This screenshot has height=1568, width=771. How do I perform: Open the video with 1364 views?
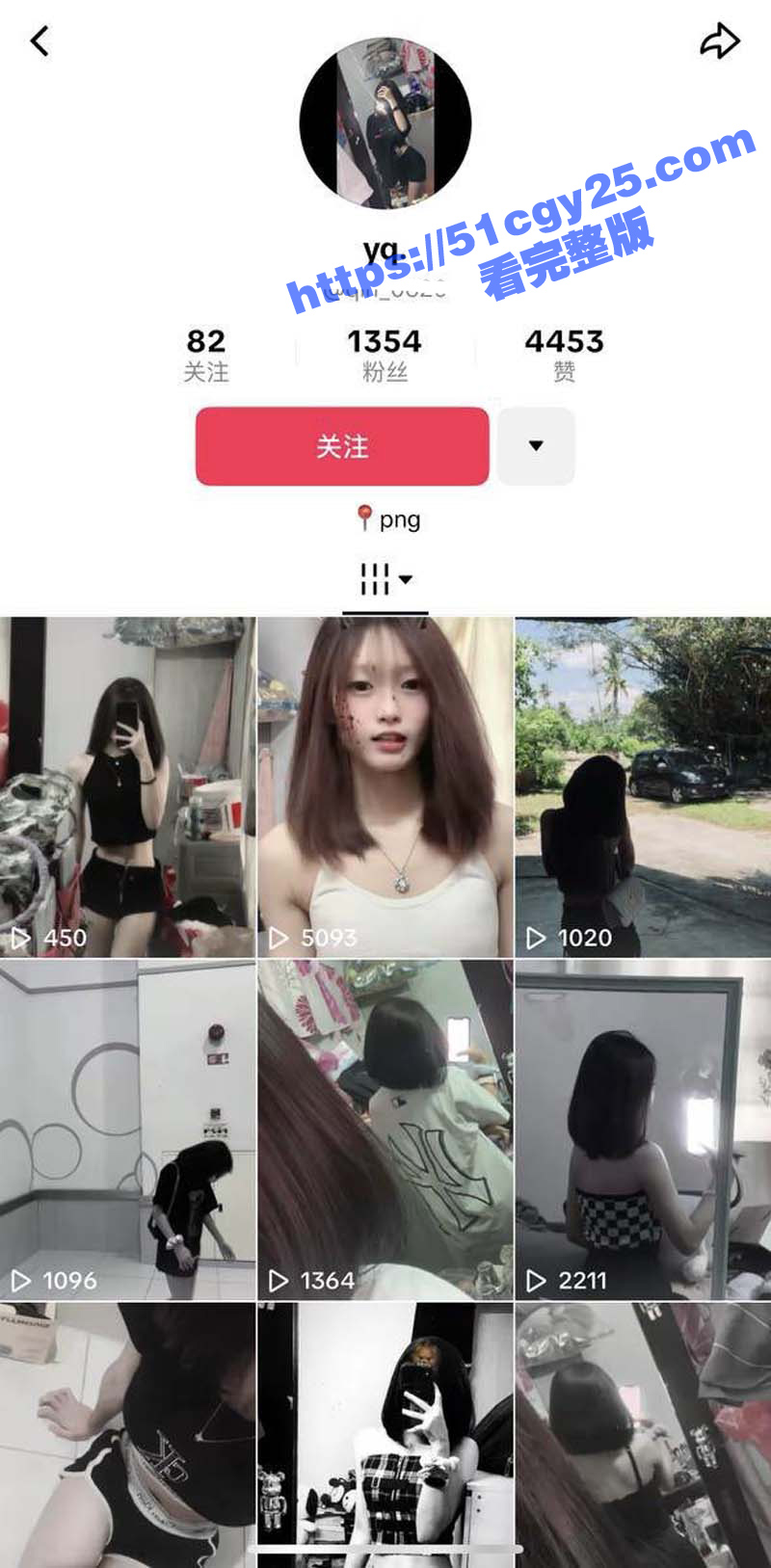click(x=385, y=1129)
